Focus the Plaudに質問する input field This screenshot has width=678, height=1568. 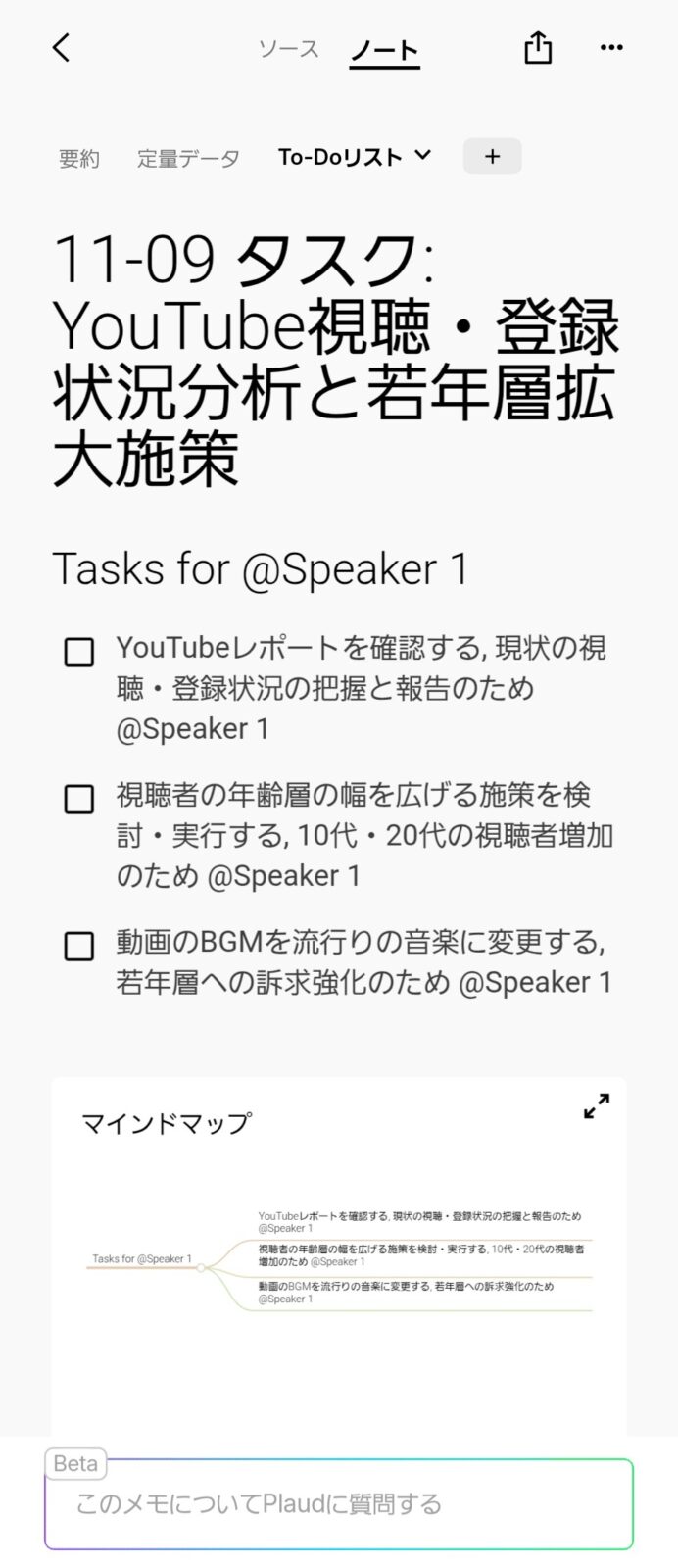pos(338,1504)
